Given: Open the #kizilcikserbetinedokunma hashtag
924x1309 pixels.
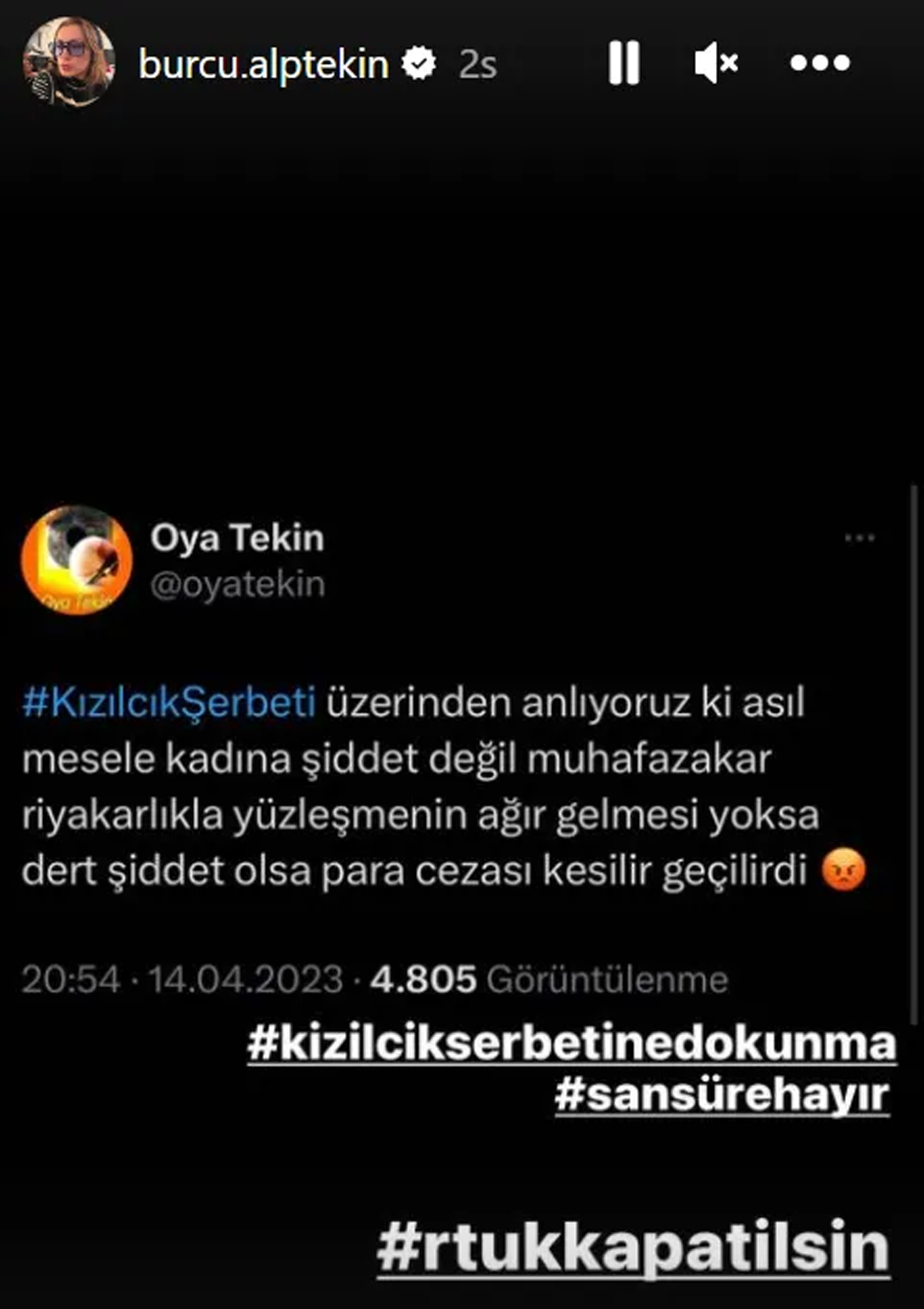Looking at the screenshot, I should click(571, 1044).
